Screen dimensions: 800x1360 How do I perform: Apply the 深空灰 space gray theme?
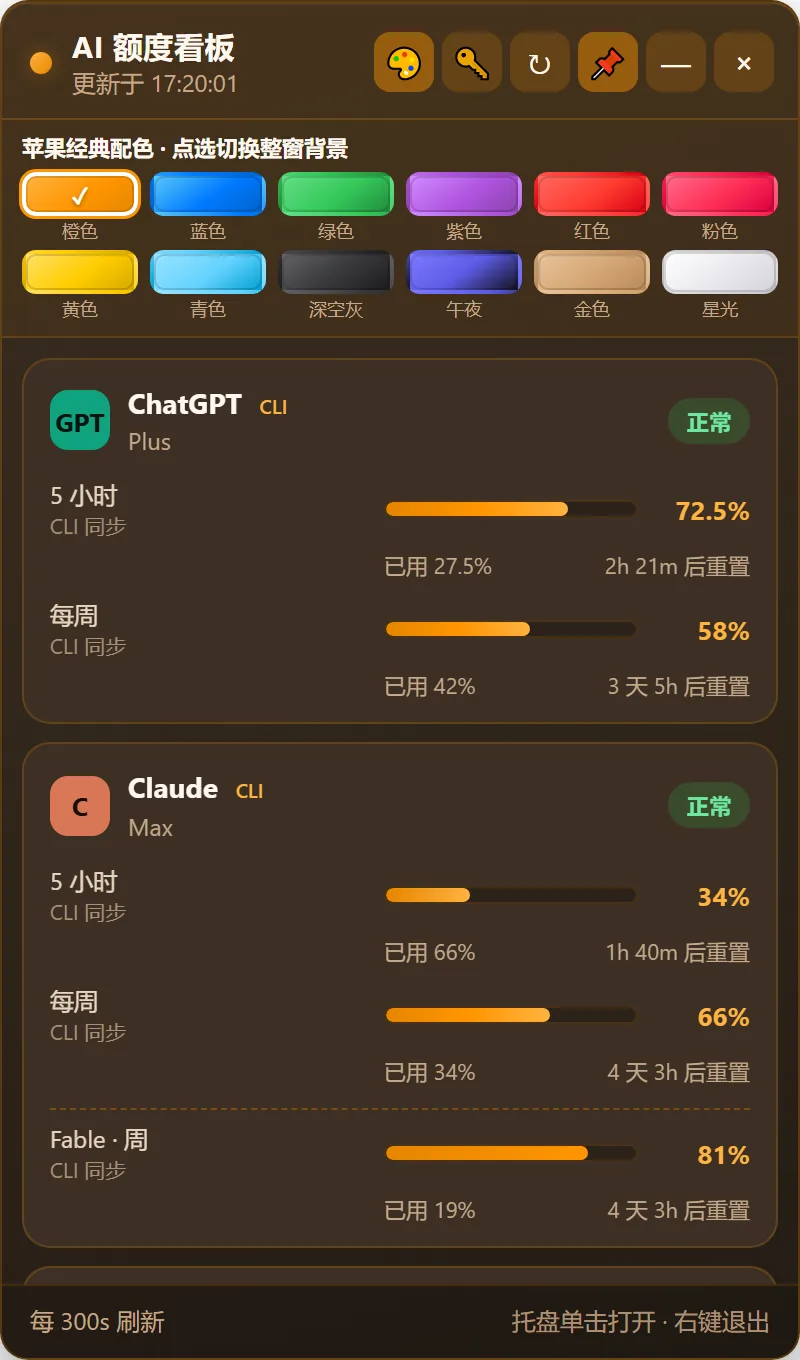(336, 272)
